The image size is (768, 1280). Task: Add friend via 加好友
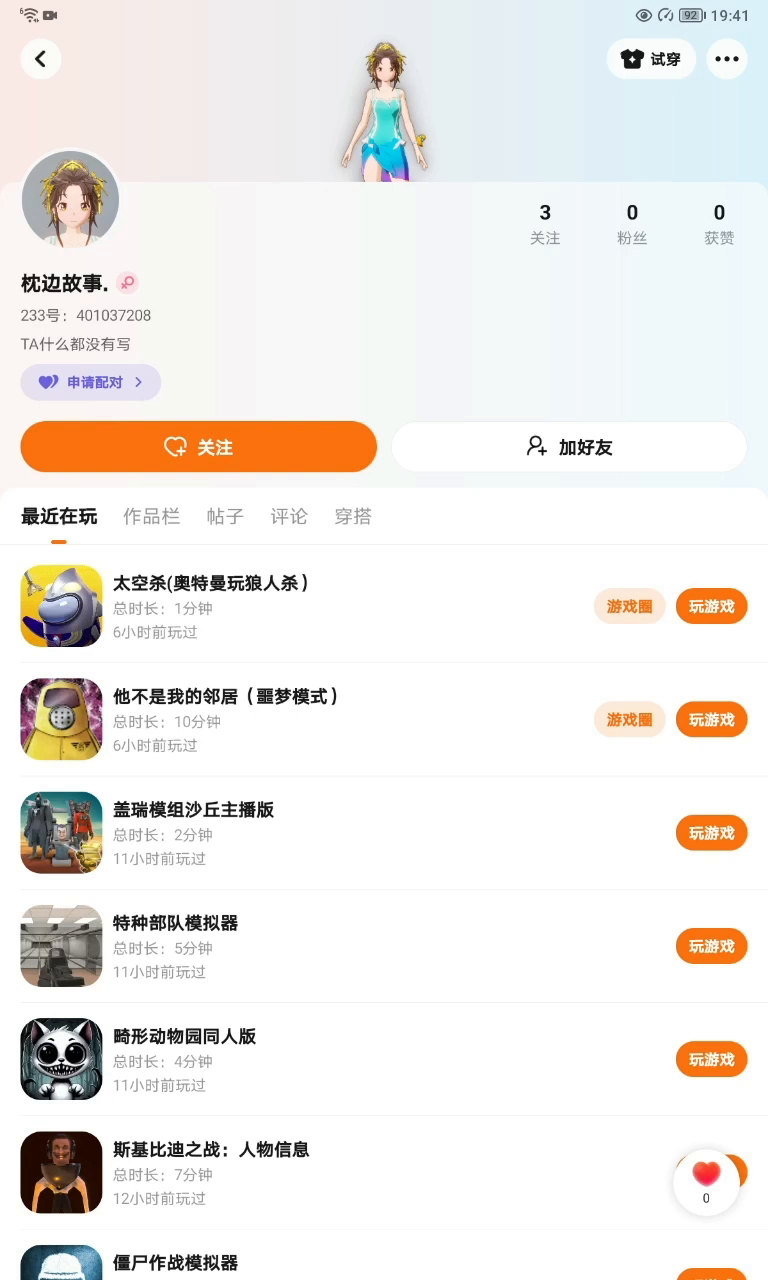coord(569,447)
